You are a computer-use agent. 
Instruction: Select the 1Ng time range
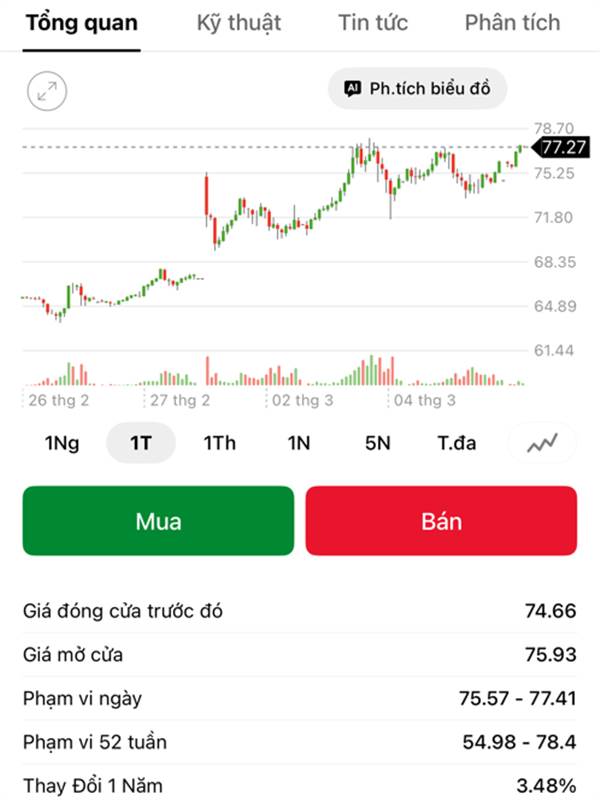coord(62,443)
